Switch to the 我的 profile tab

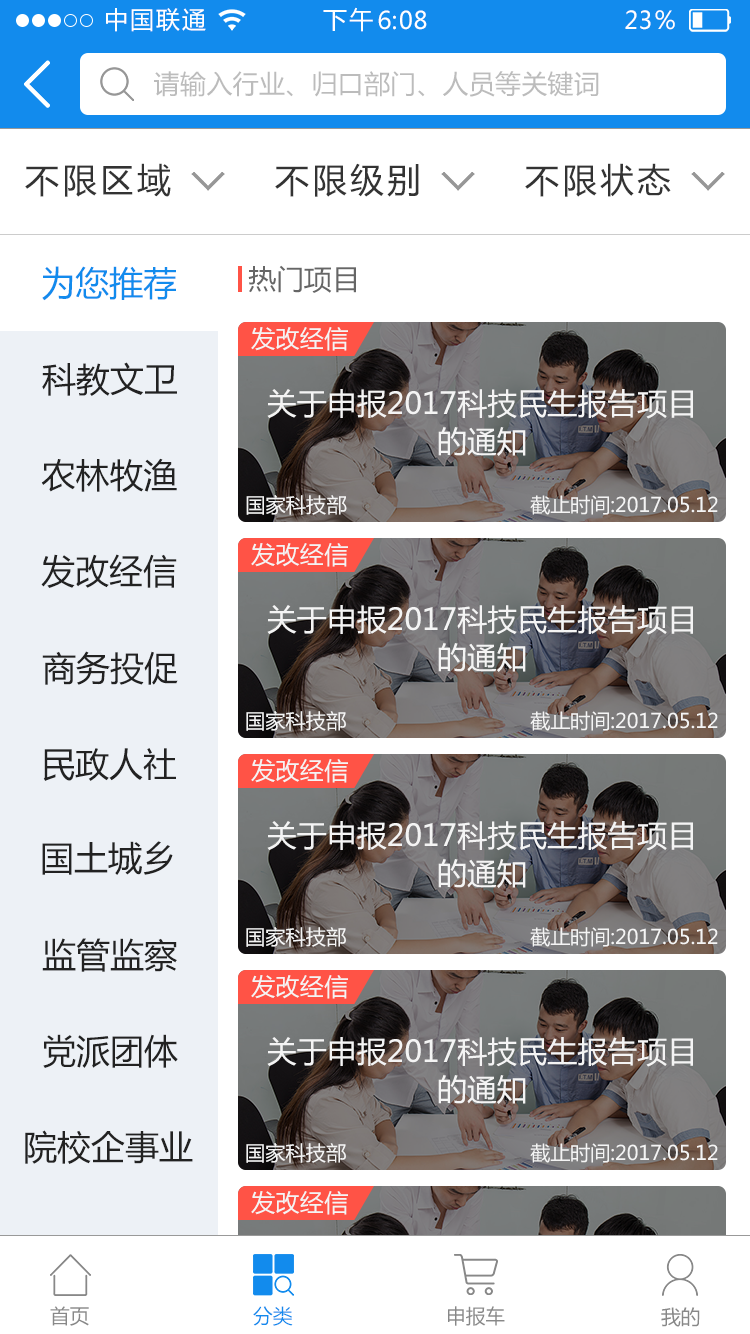(680, 1289)
